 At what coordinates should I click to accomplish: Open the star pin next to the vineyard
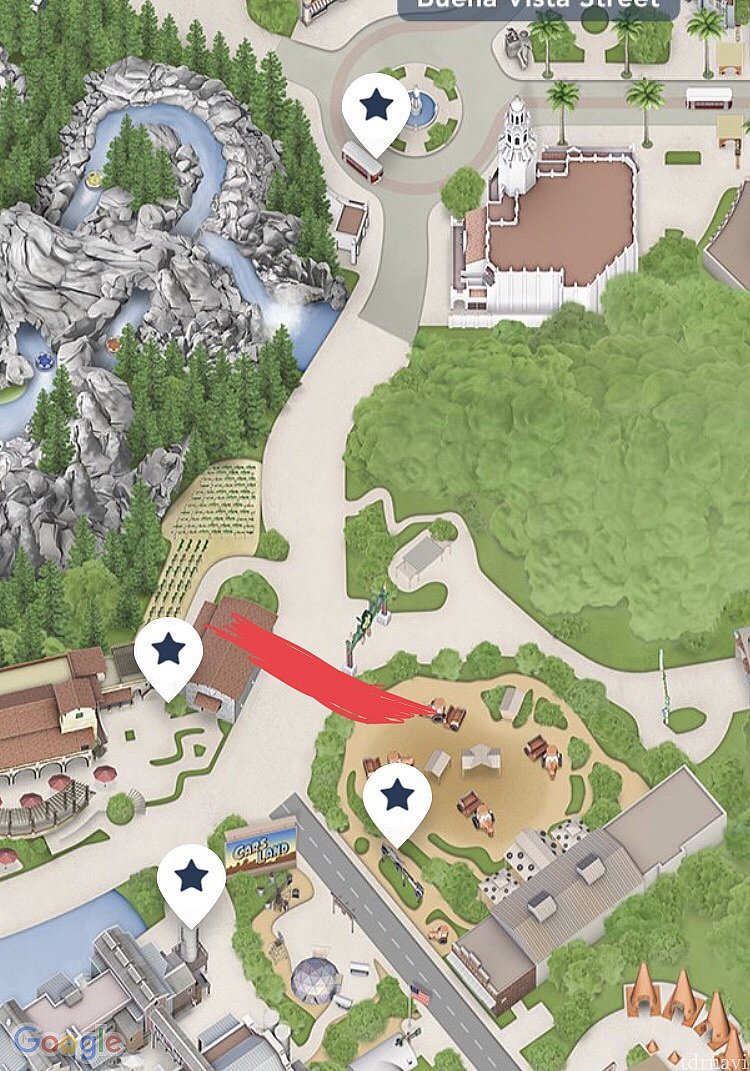(x=168, y=652)
